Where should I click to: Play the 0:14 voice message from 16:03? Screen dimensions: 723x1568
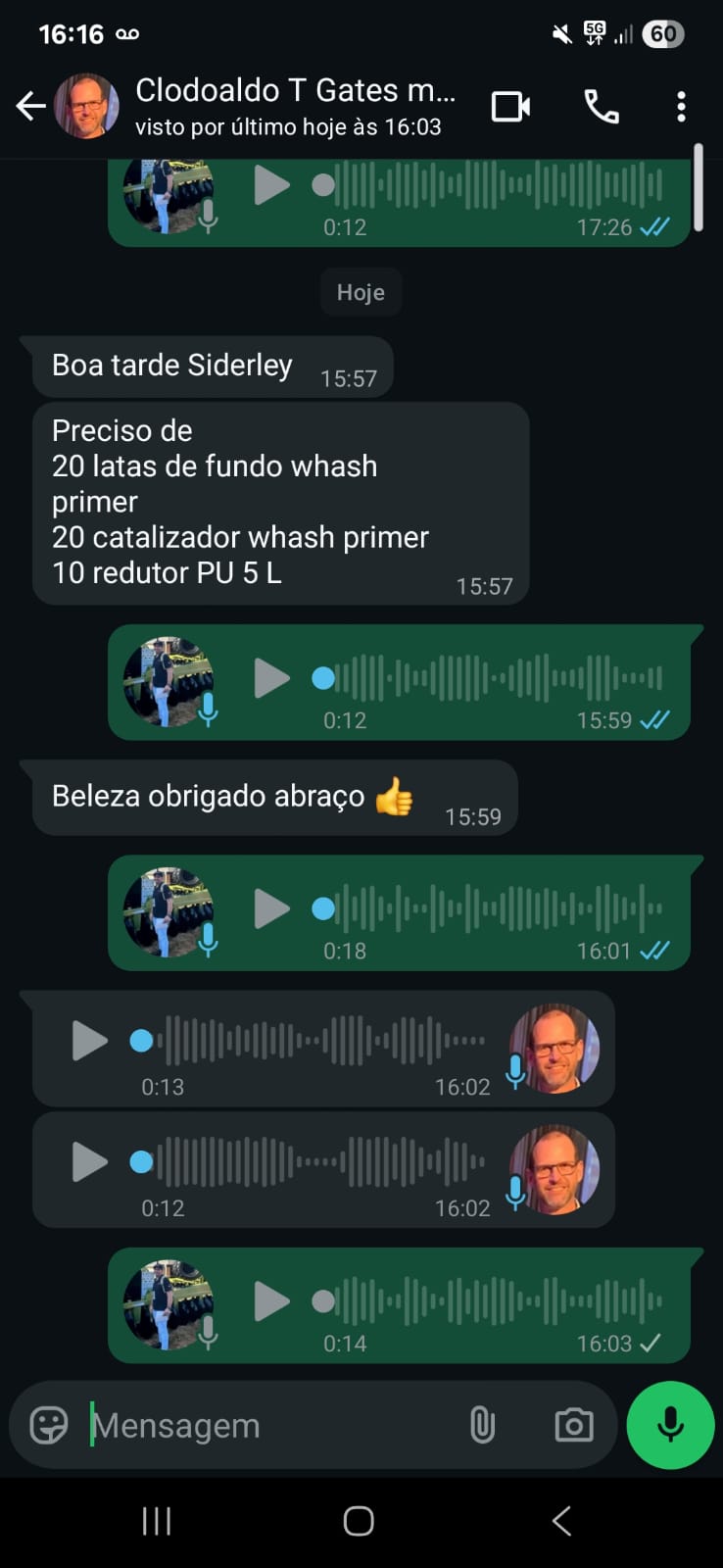coord(271,1301)
